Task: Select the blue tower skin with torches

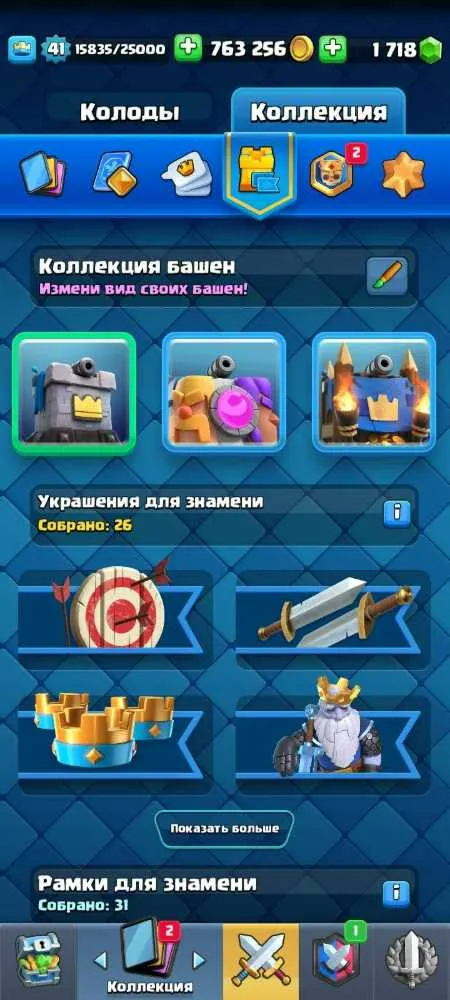Action: [x=374, y=393]
